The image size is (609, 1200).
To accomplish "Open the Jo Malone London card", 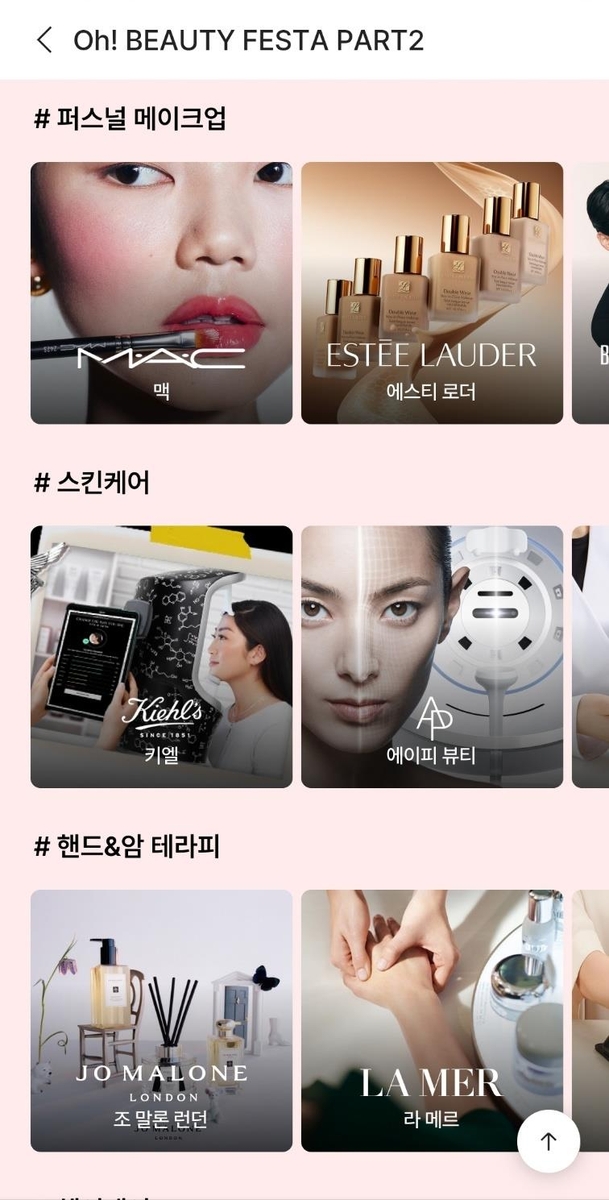I will [x=161, y=1020].
